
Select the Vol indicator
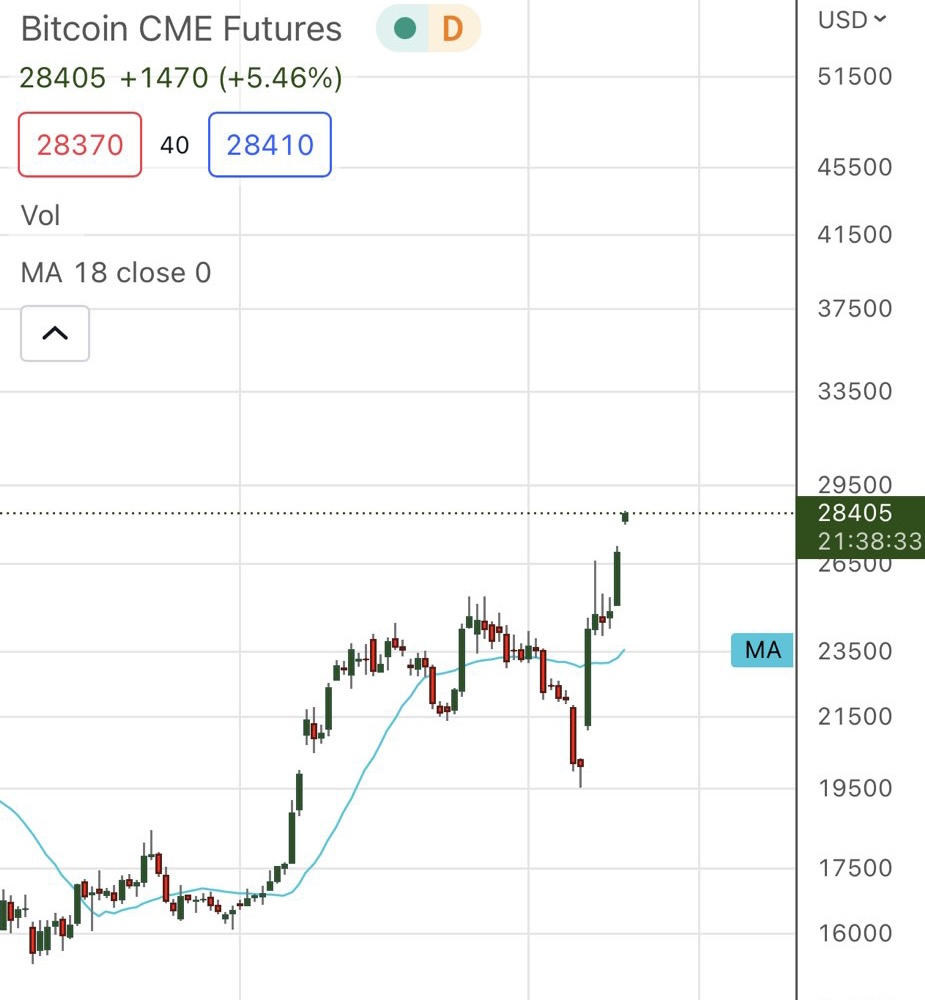click(x=40, y=215)
